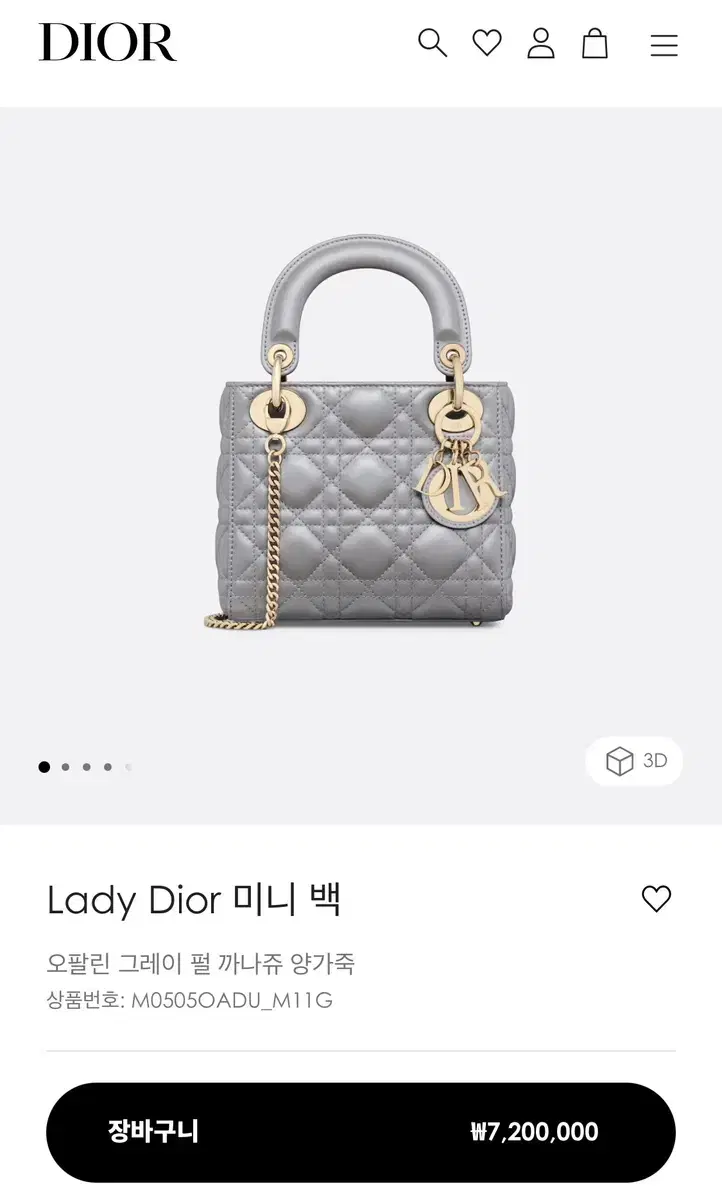Click the wishlist heart icon in header
Image resolution: width=722 pixels, height=1200 pixels.
pos(487,43)
